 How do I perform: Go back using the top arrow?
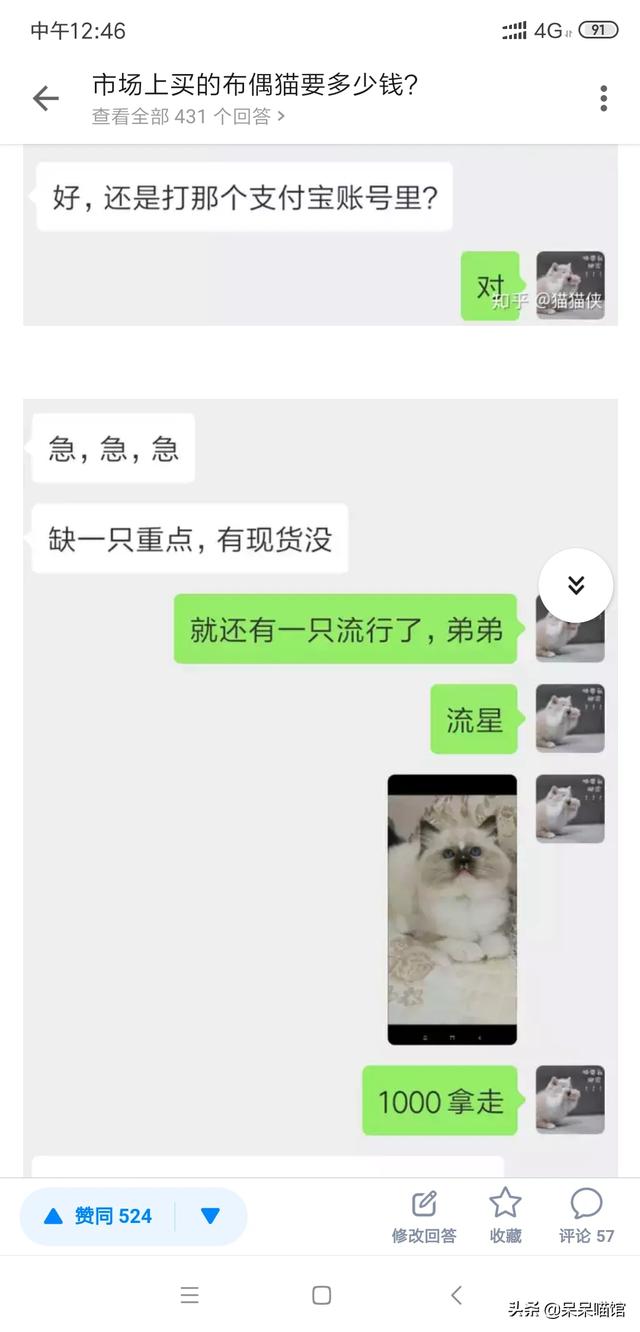[46, 98]
